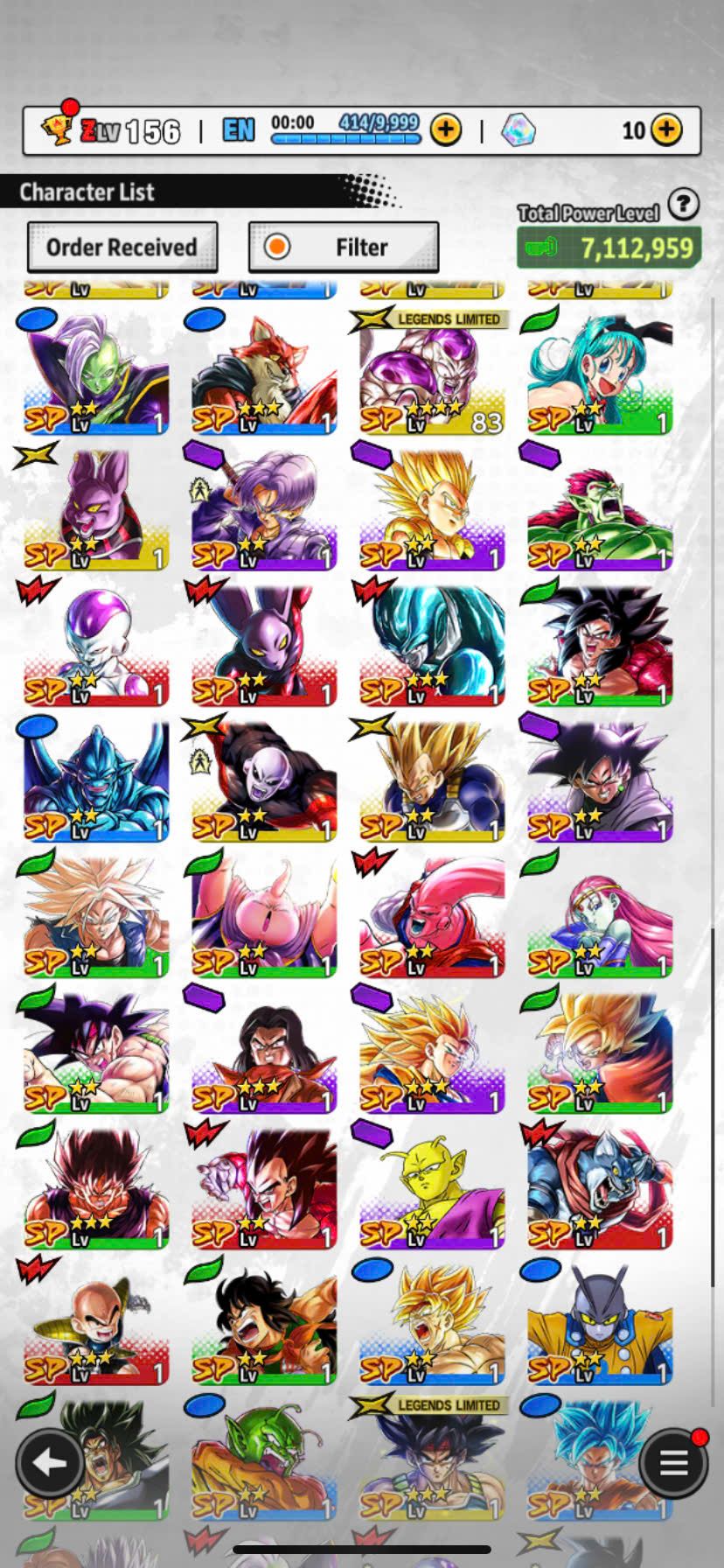The width and height of the screenshot is (724, 1568).
Task: Go back with the arrow button
Action: tap(50, 1462)
